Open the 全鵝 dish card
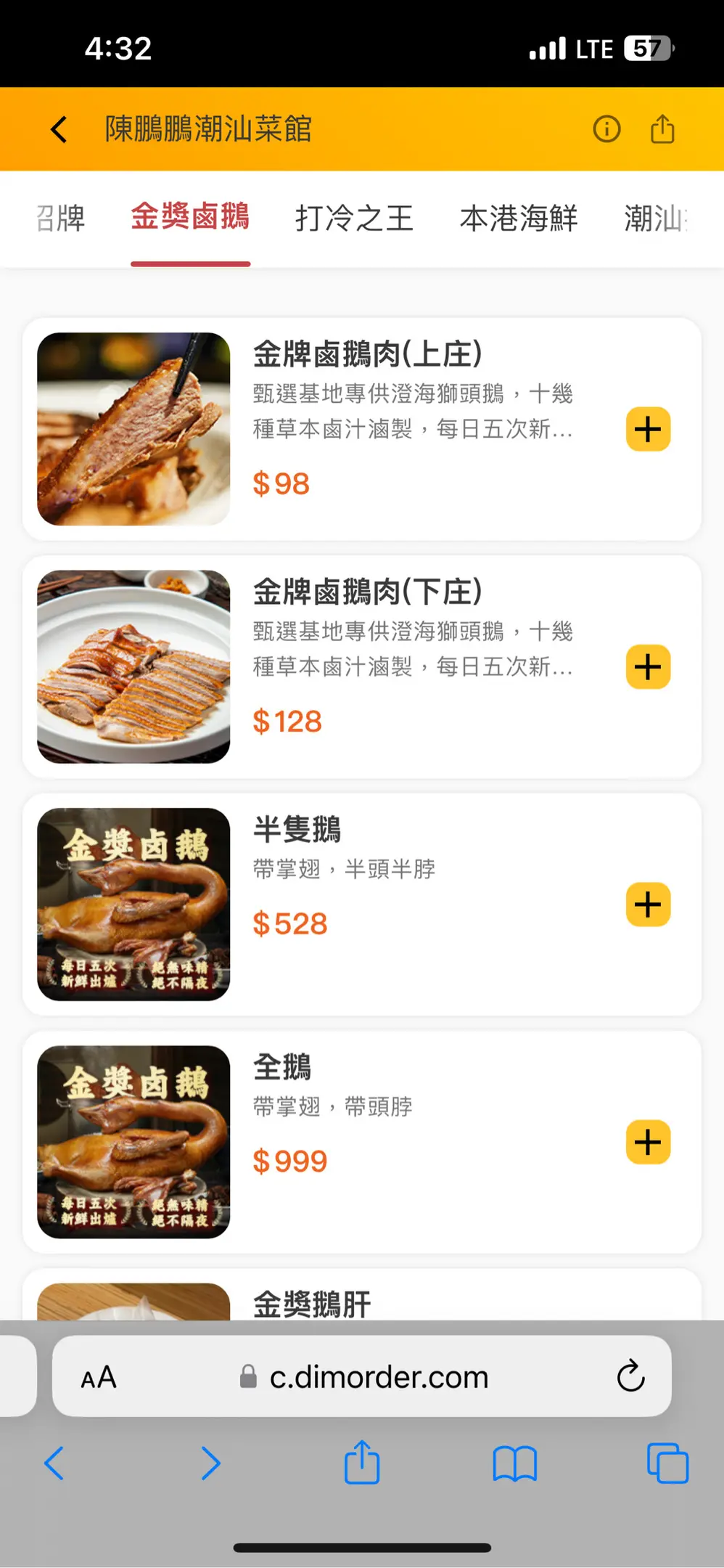 point(282,1068)
